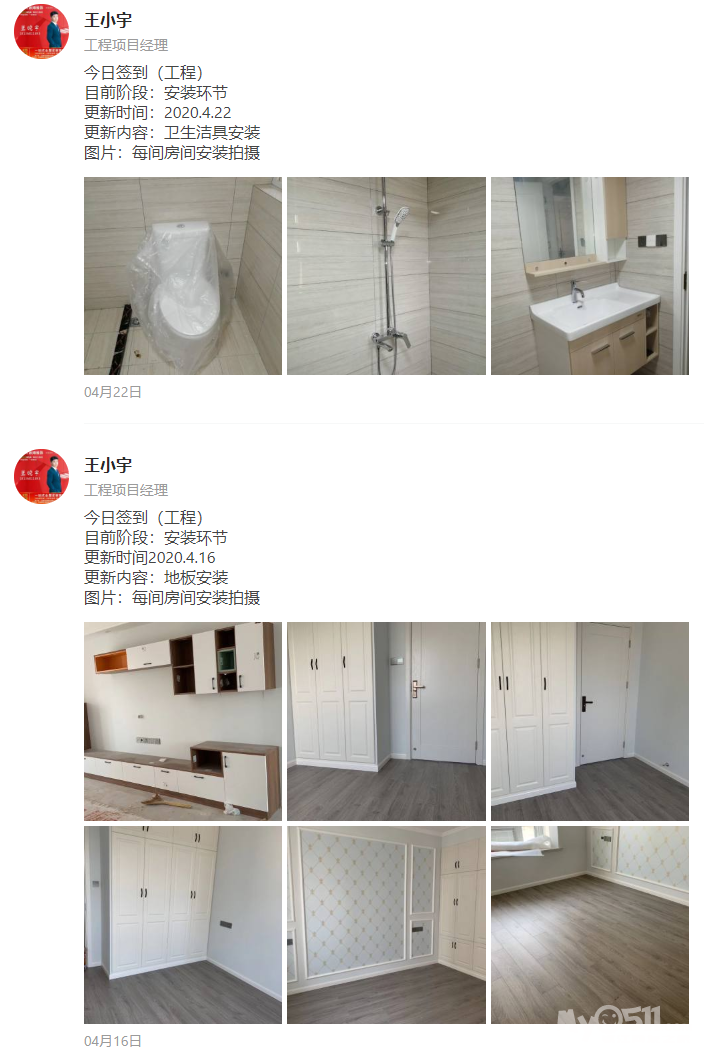Open the TV cabinet wall unit photo

[183, 721]
